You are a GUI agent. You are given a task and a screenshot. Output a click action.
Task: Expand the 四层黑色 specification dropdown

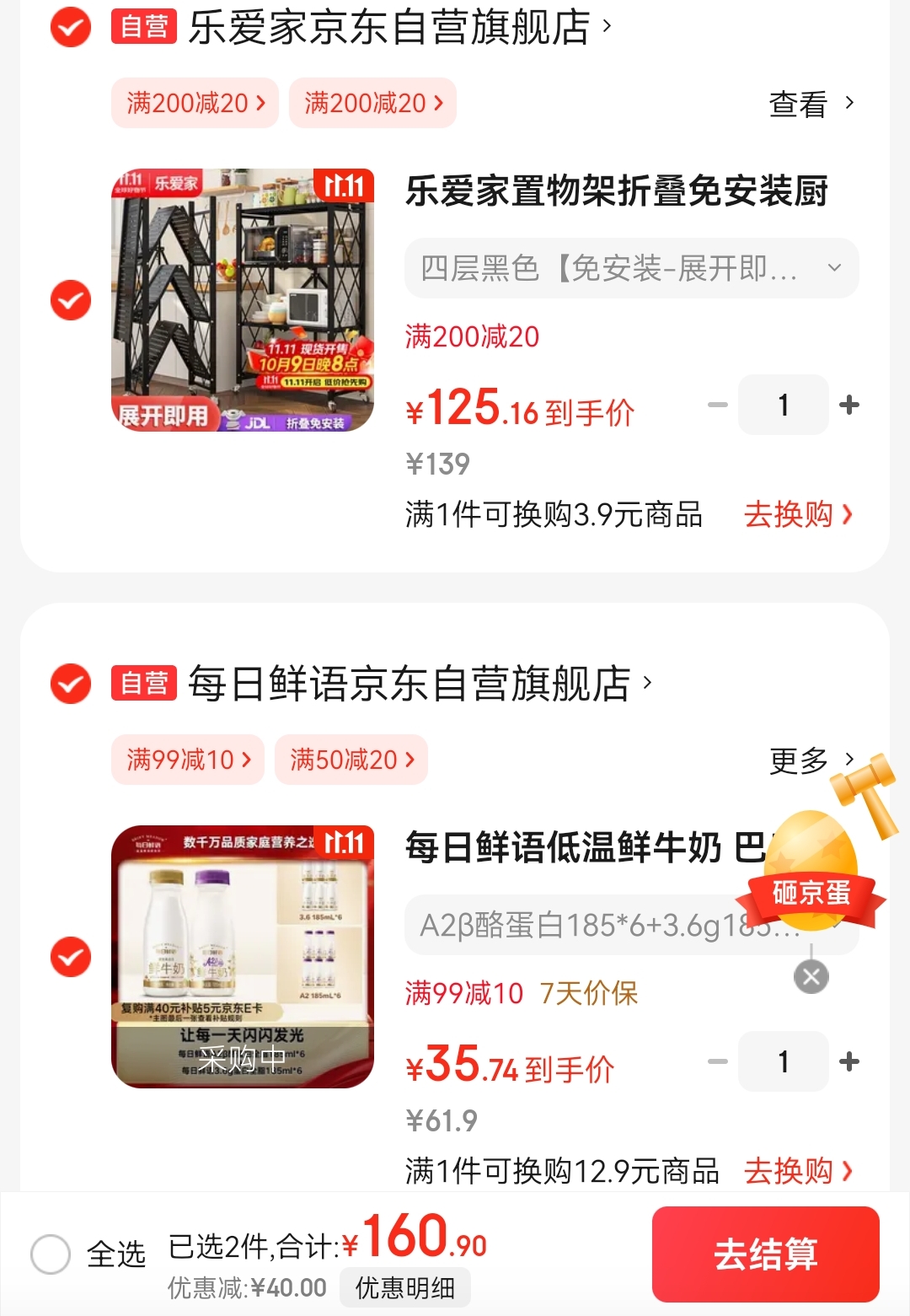[x=631, y=268]
